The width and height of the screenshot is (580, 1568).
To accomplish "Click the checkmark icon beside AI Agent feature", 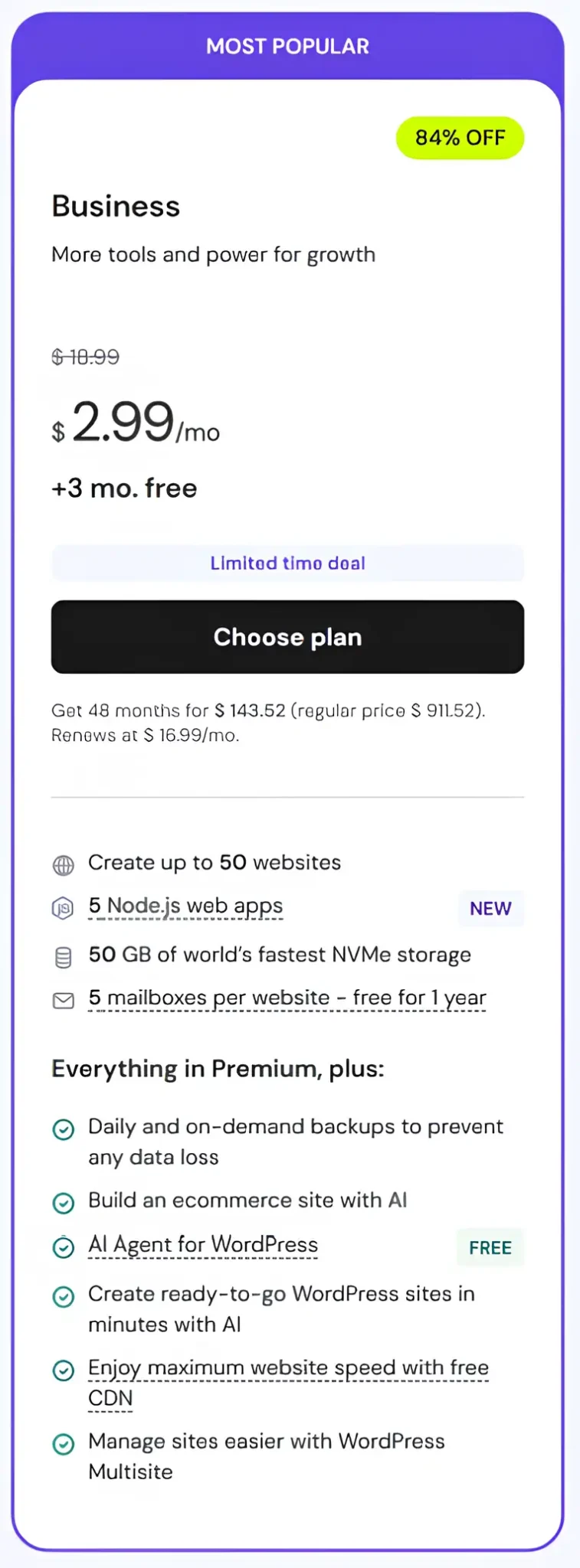I will pos(64,1247).
